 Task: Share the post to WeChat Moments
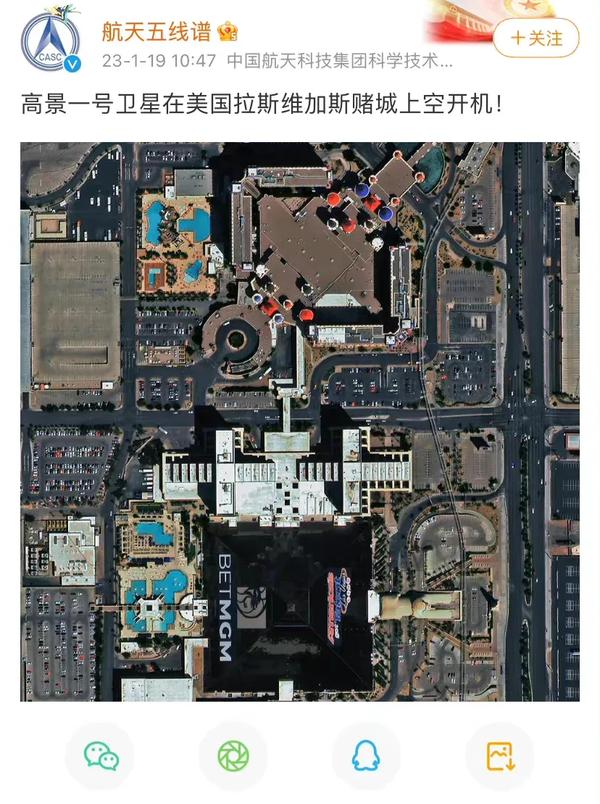[x=233, y=756]
